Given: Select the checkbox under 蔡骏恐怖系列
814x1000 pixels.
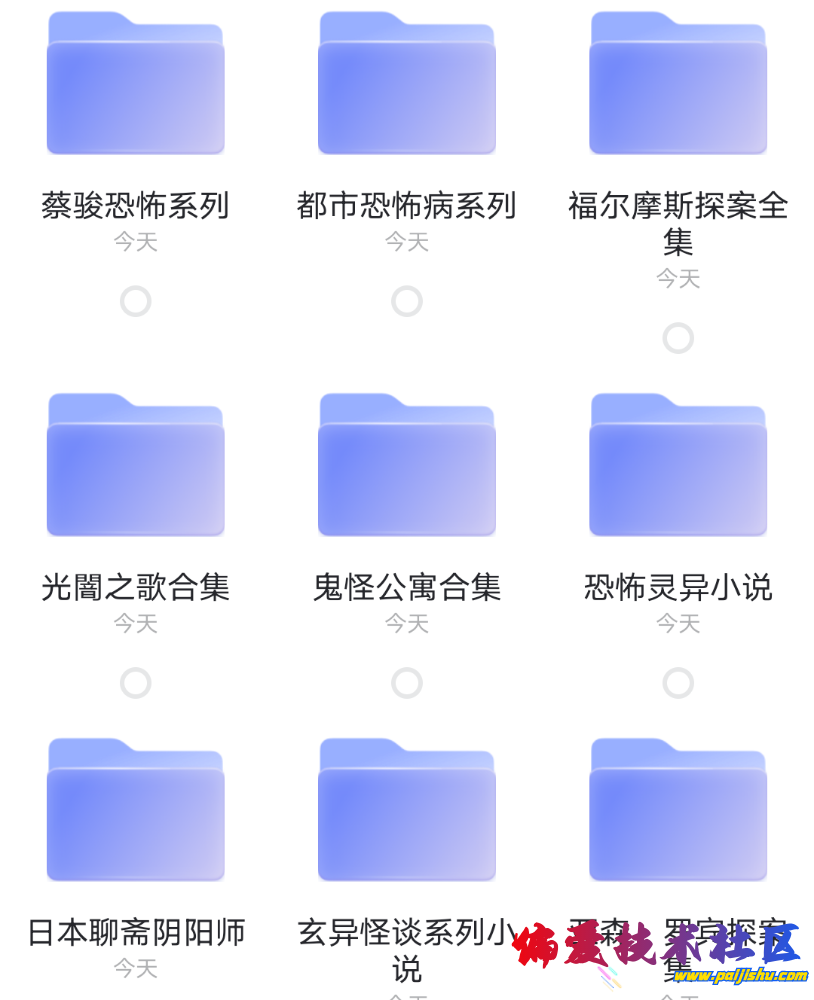Looking at the screenshot, I should [x=135, y=301].
